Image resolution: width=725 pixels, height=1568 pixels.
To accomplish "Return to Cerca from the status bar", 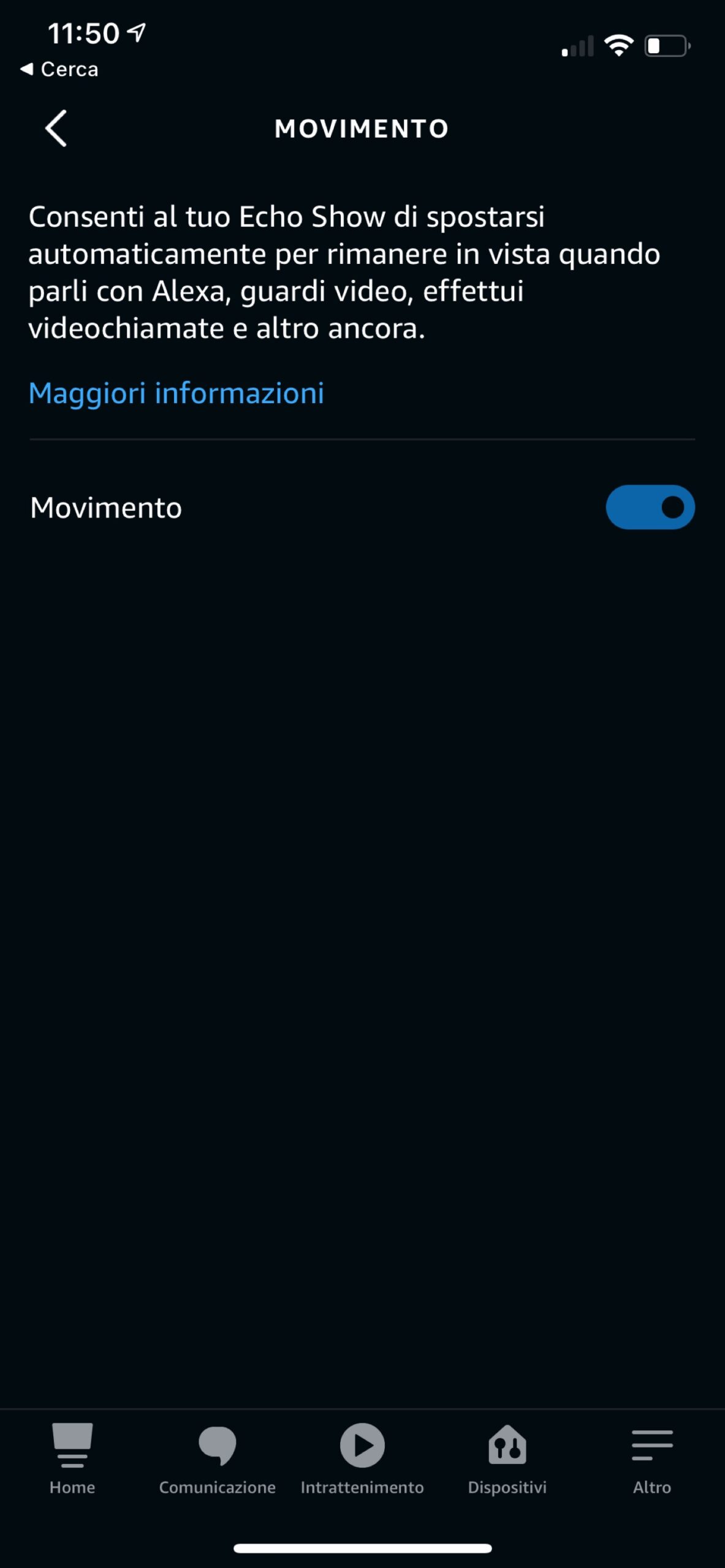I will click(59, 69).
